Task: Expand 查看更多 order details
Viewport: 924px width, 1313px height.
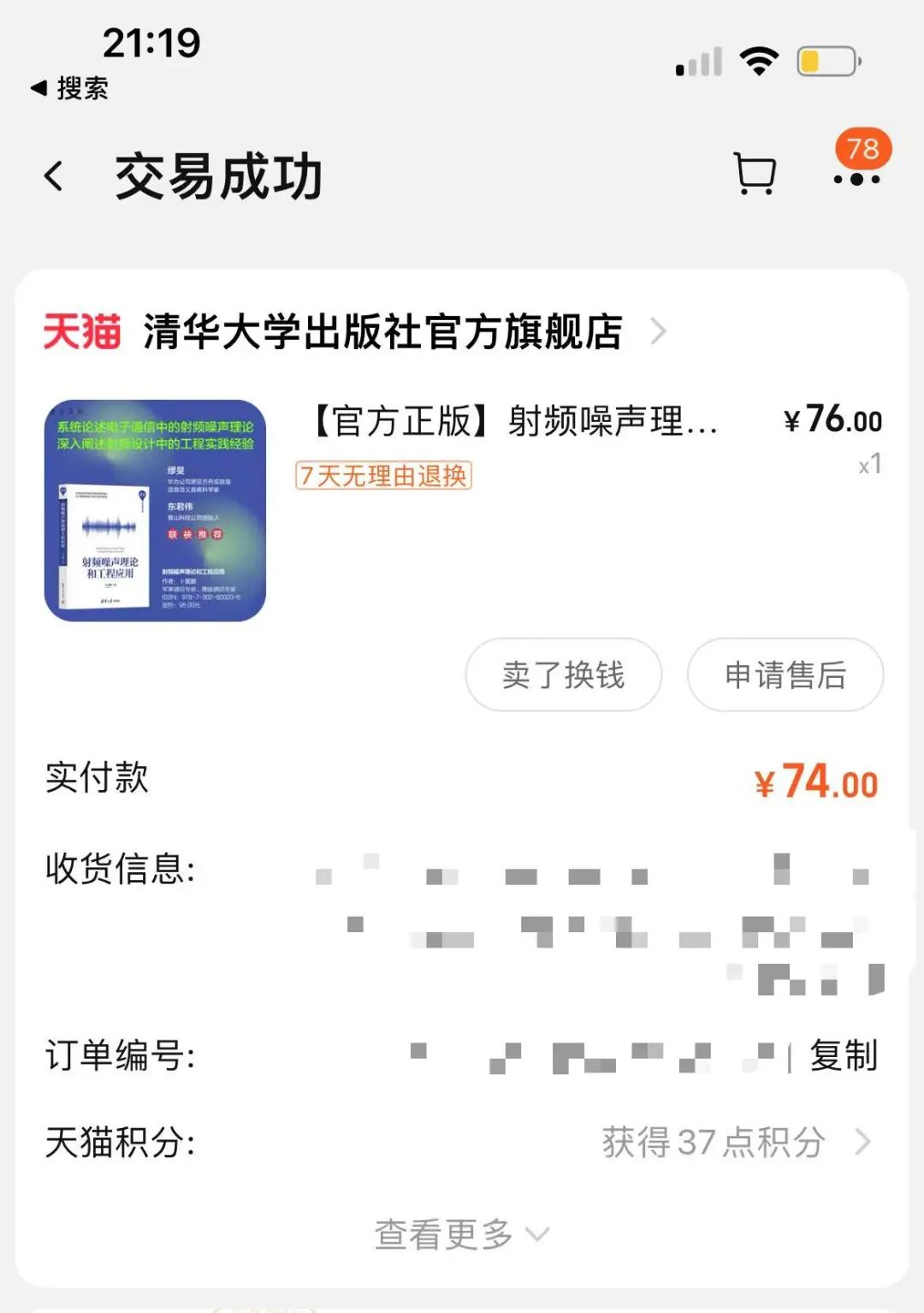Action: (460, 1234)
